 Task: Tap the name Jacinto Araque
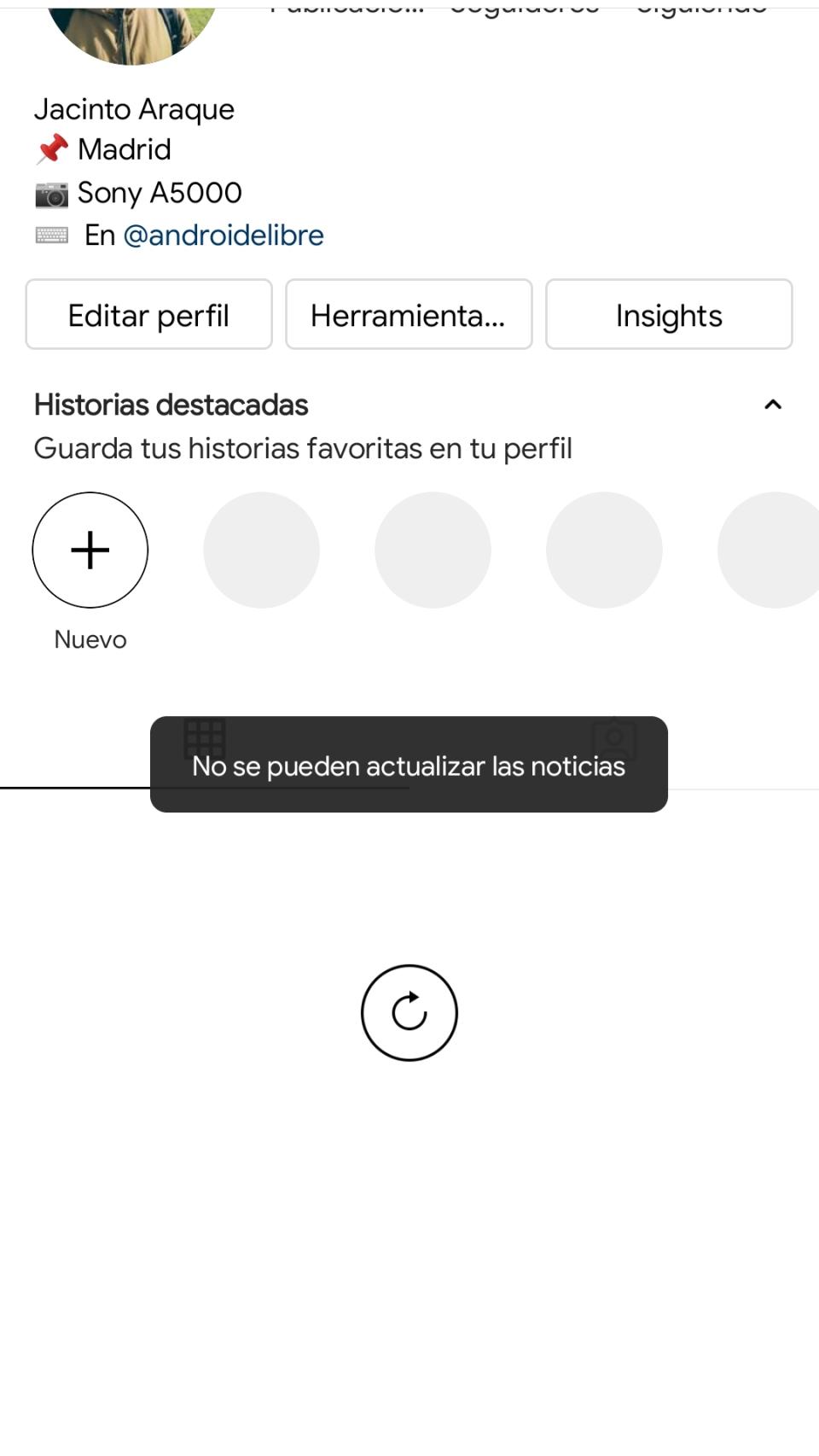pyautogui.click(x=134, y=109)
